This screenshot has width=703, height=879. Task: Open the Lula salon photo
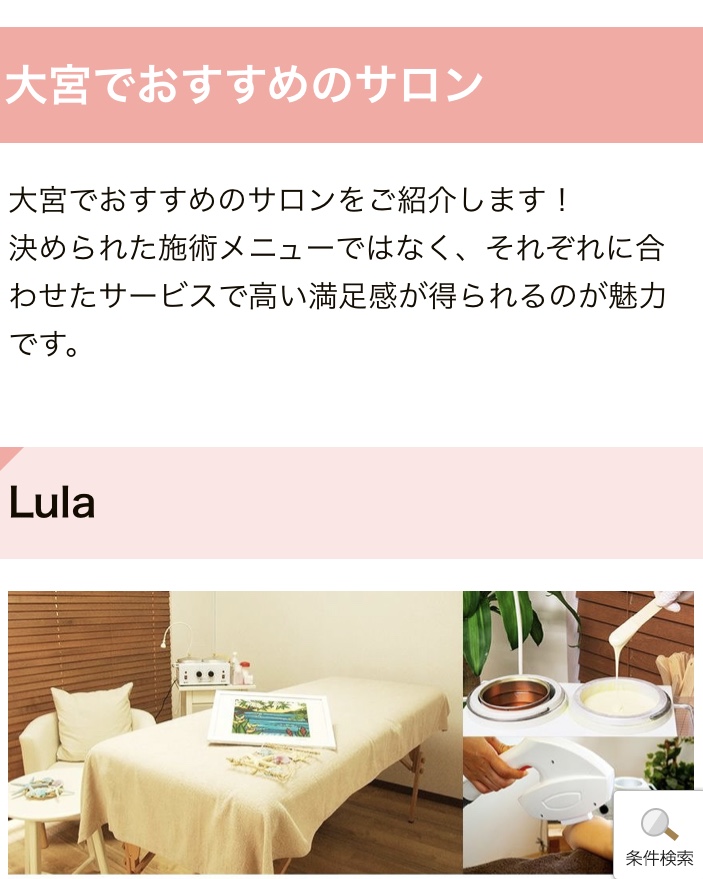[x=300, y=730]
